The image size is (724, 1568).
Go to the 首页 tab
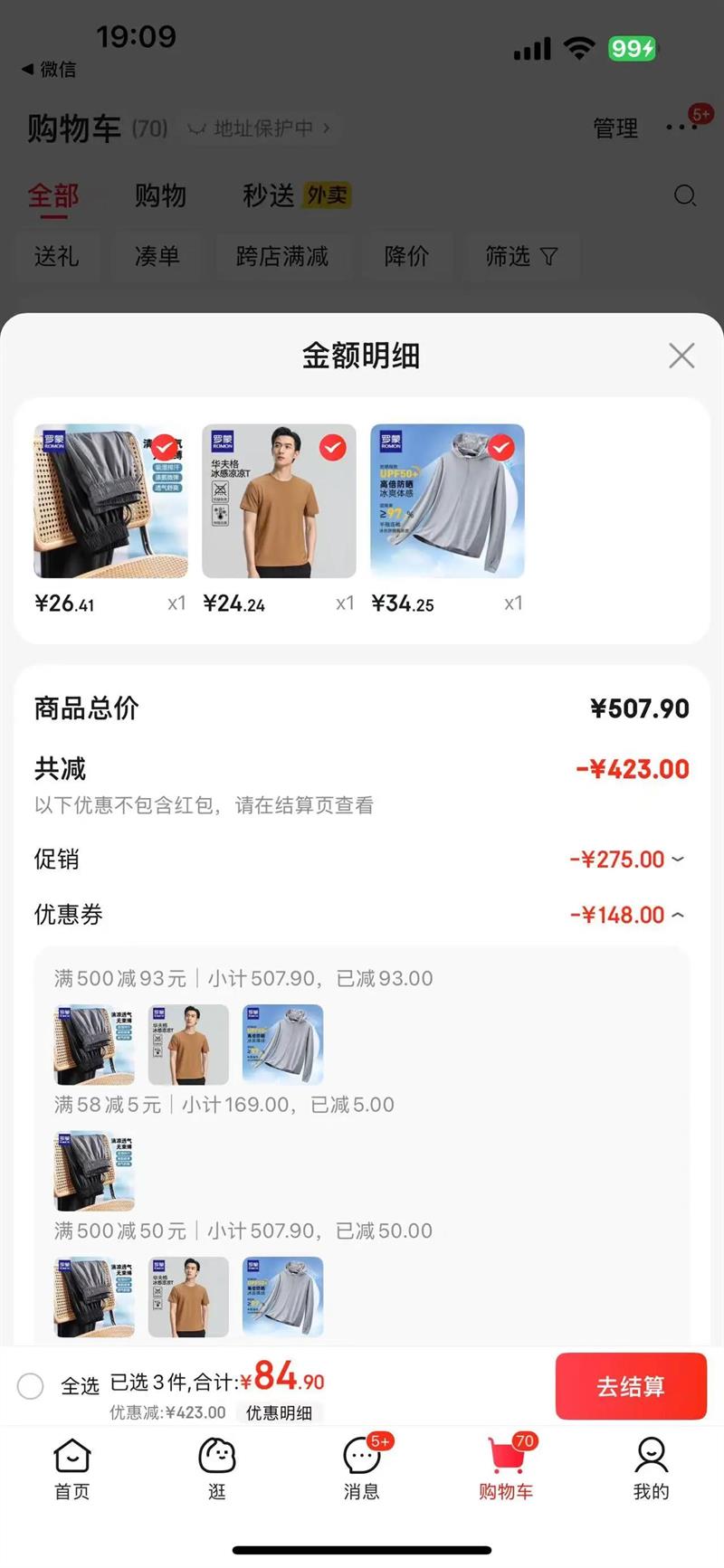click(x=72, y=1468)
